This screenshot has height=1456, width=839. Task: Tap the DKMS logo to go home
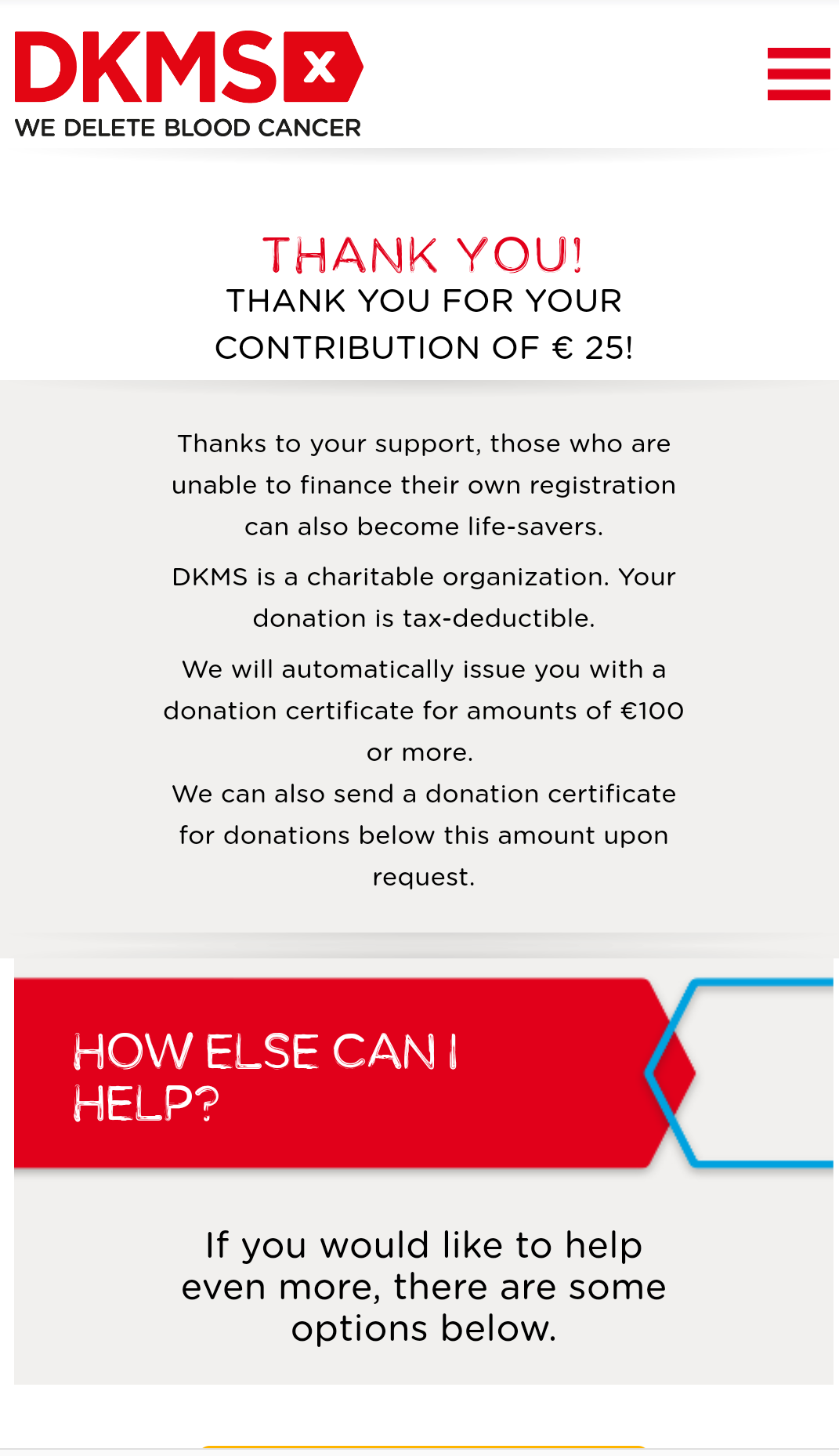189,85
